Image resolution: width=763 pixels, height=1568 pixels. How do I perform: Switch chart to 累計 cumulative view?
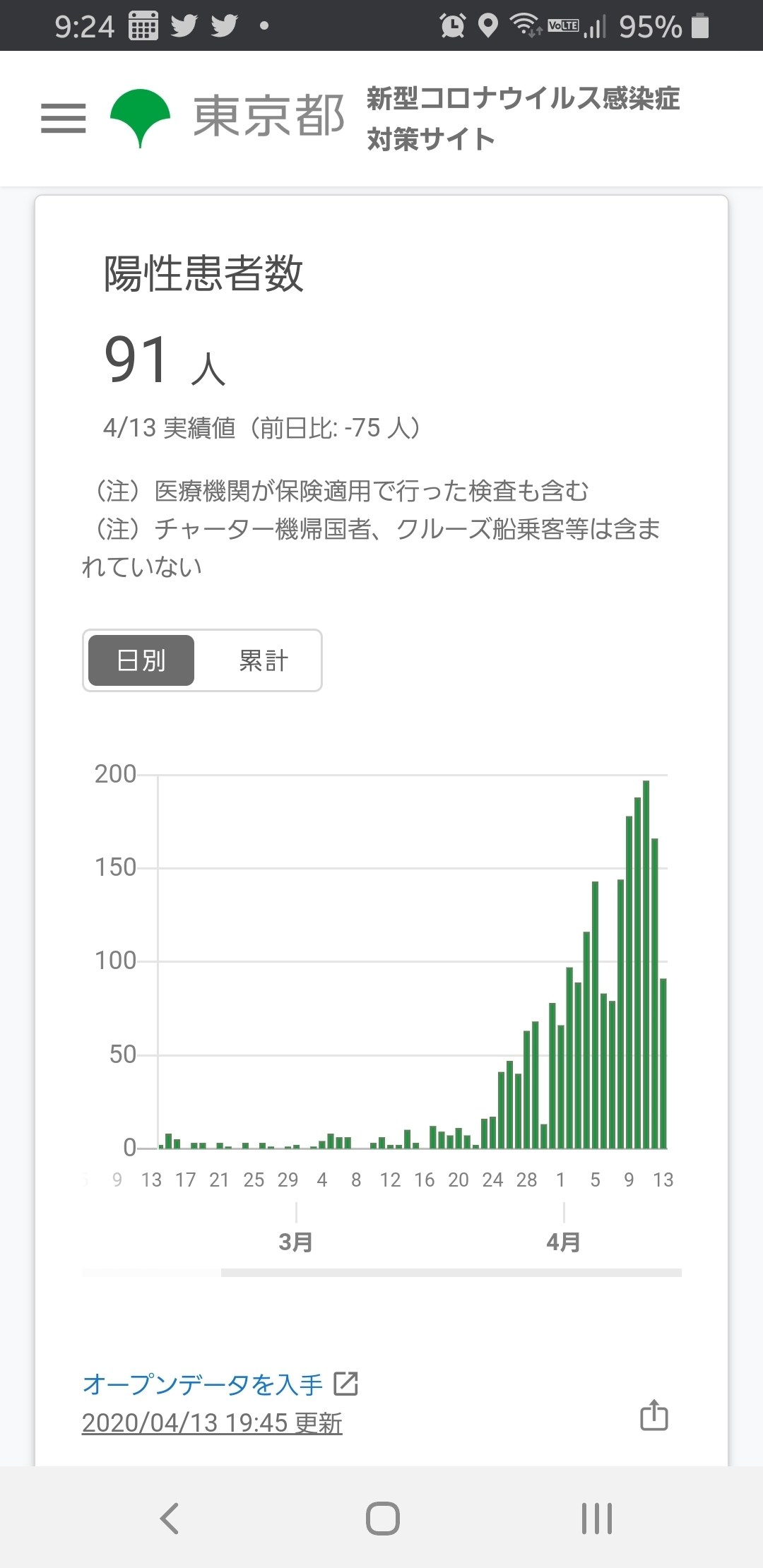(264, 660)
